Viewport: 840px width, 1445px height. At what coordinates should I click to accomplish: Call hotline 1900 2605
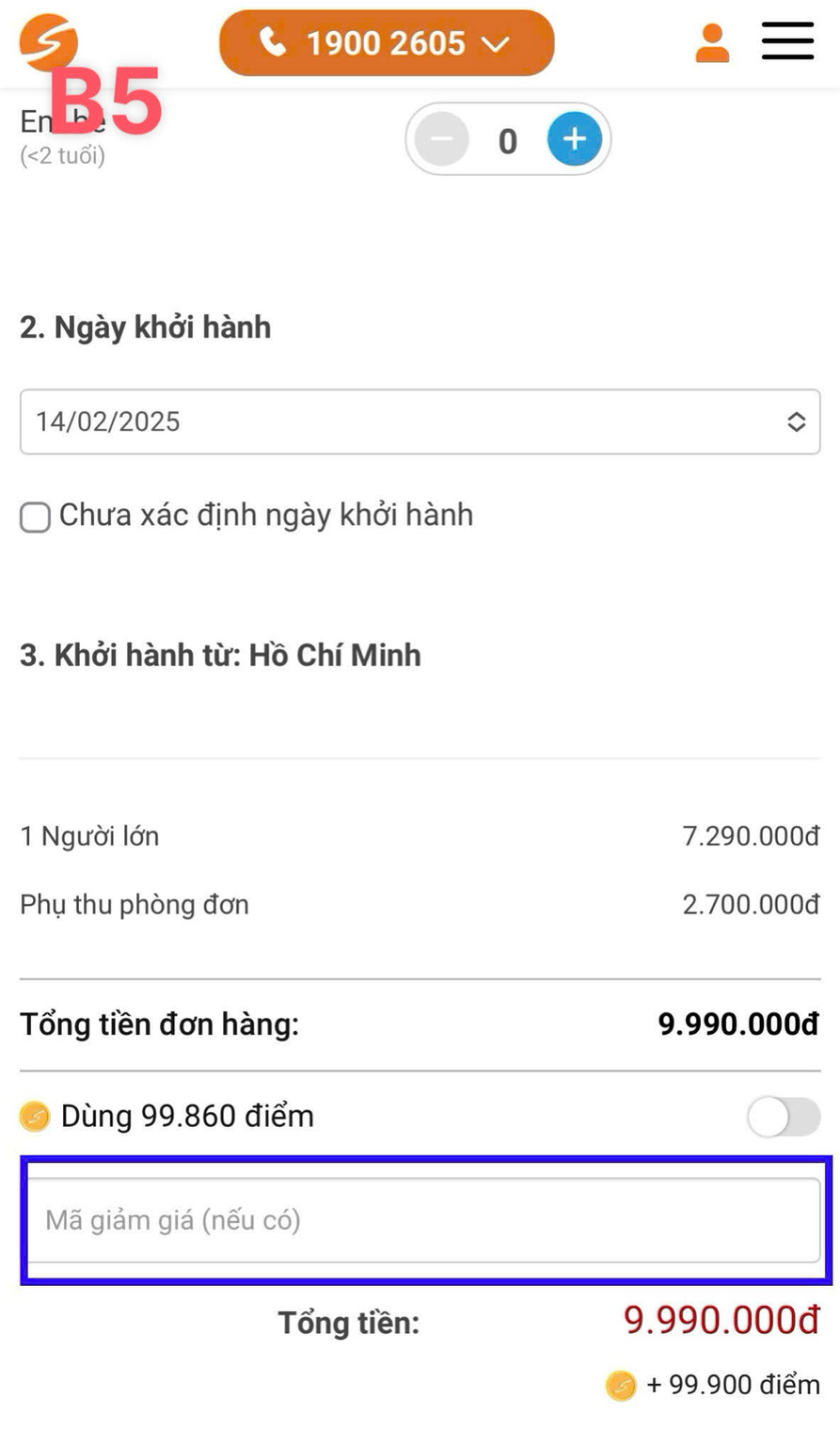click(386, 43)
